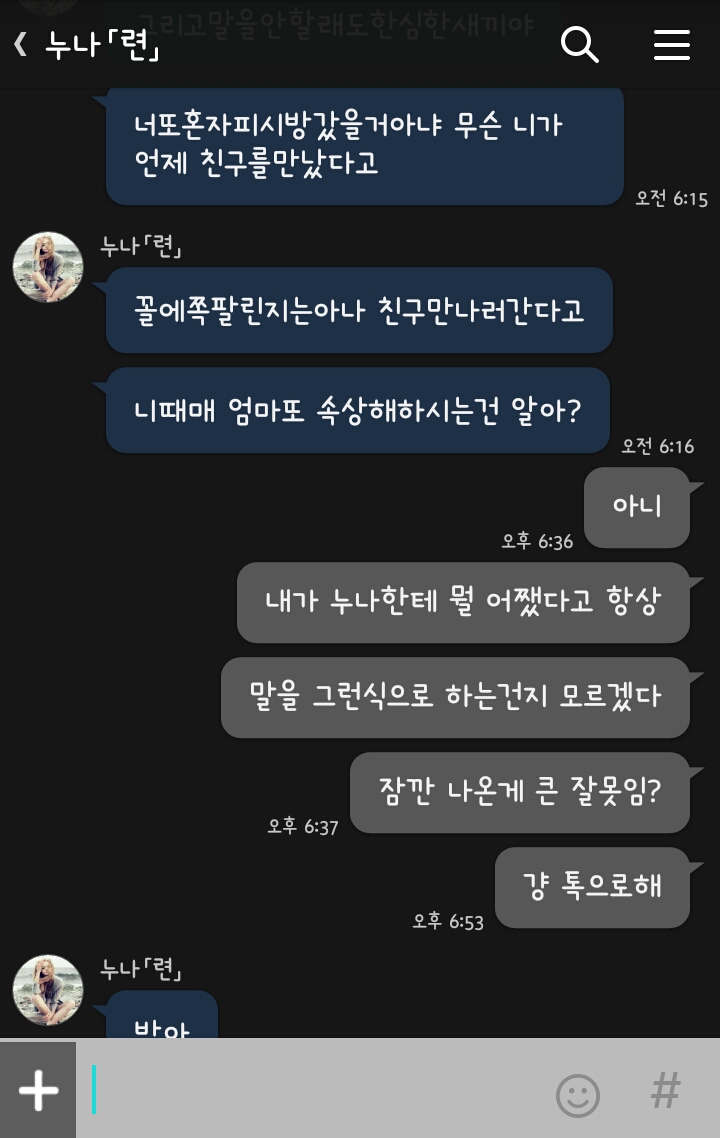Go back from the 누나「련」 chat

click(x=20, y=45)
